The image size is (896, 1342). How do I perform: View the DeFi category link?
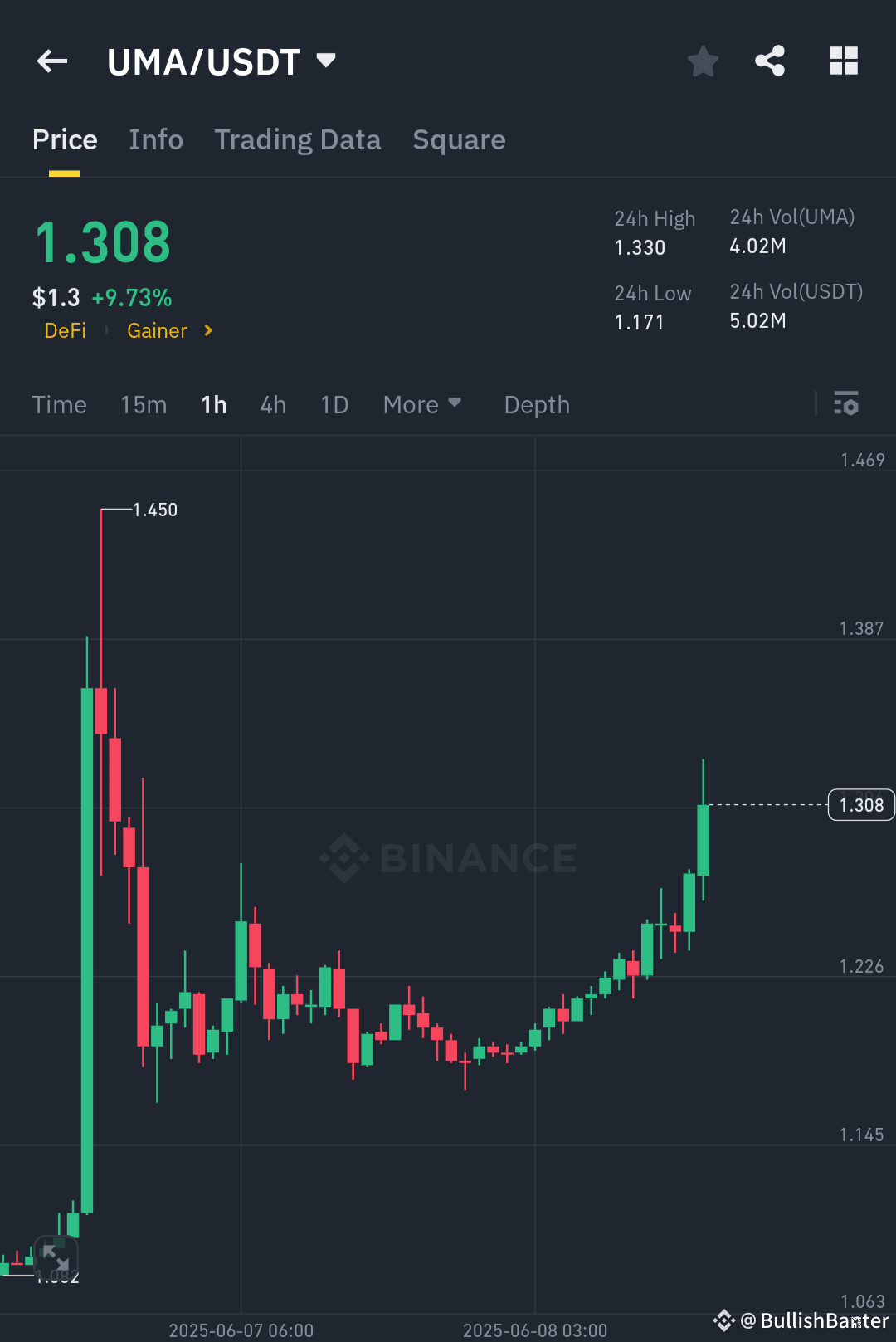[x=65, y=330]
